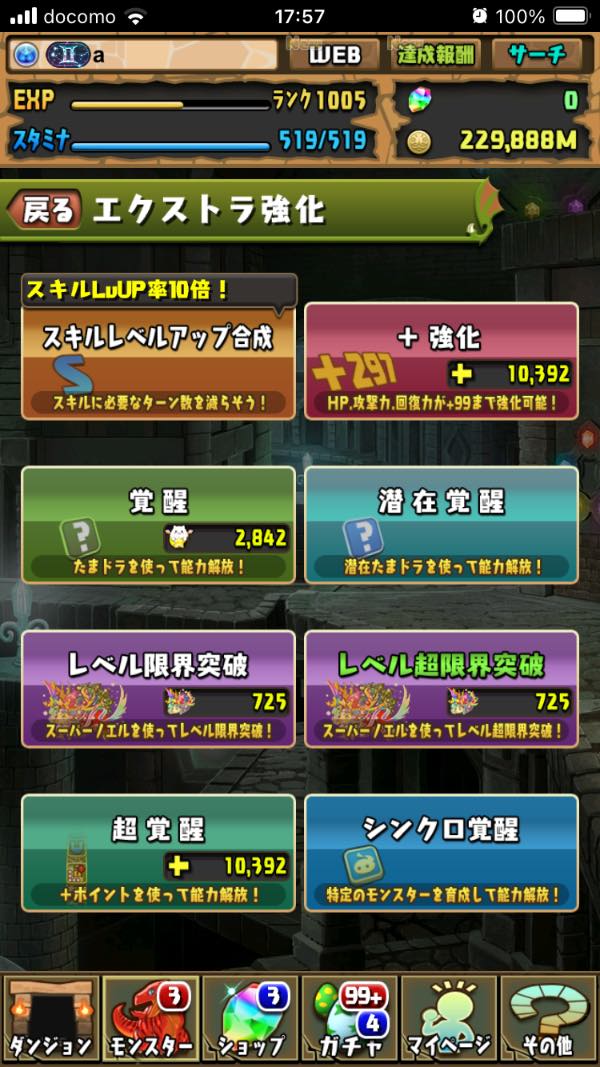The width and height of the screenshot is (600, 1067).
Task: Open 達成報酬 achievement rewards
Action: click(x=435, y=55)
